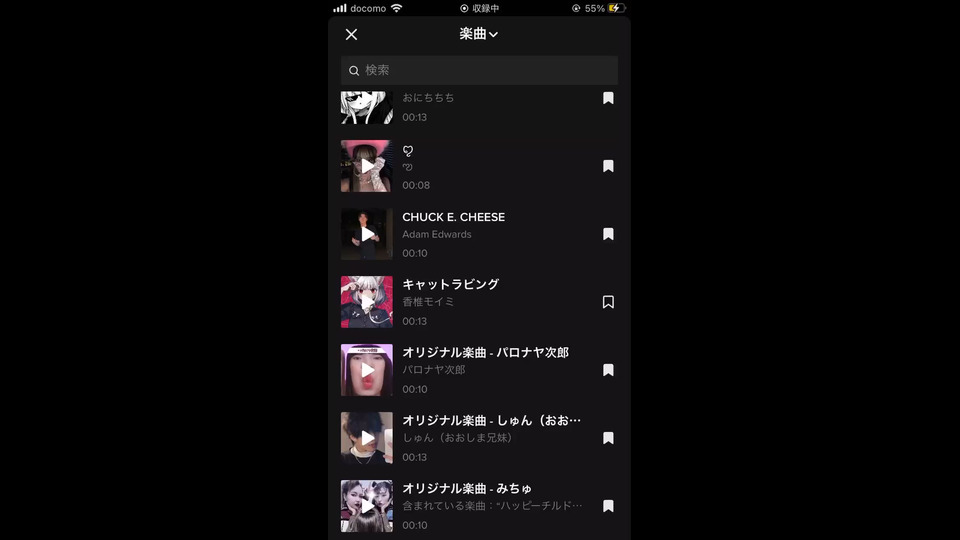
Task: Bookmark the キャットラビング track
Action: tap(608, 302)
